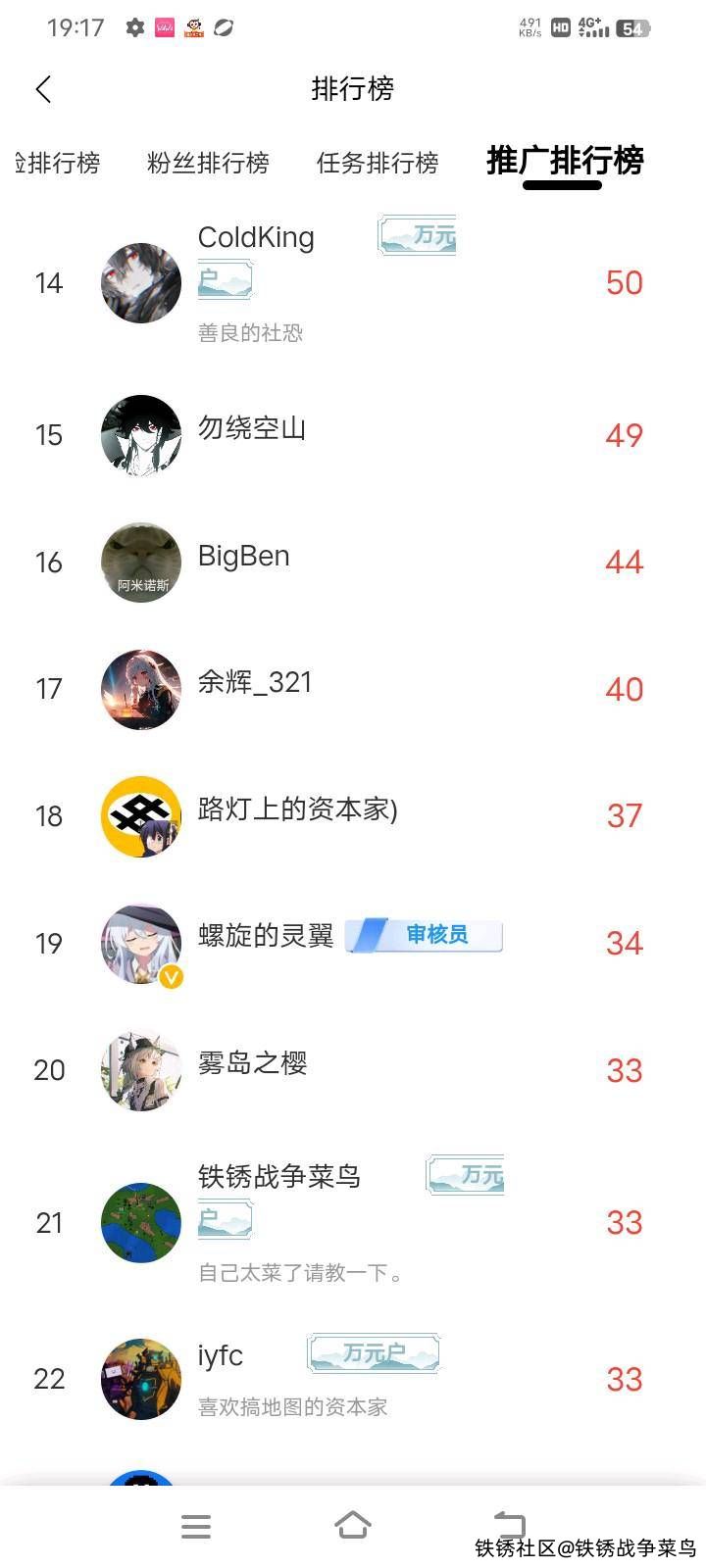
Task: Go back using the top-left arrow
Action: [43, 89]
